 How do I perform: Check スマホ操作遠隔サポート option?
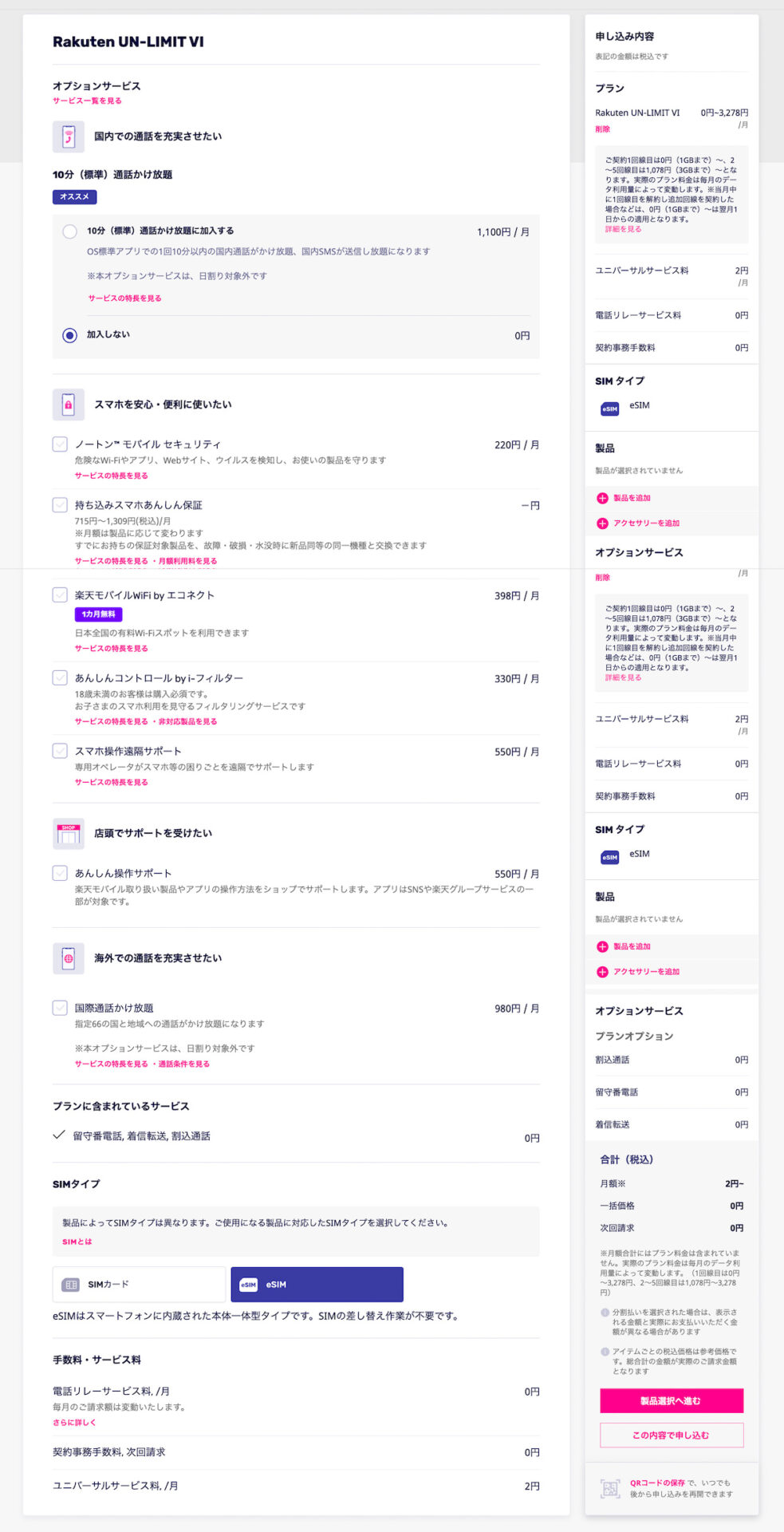(x=60, y=751)
